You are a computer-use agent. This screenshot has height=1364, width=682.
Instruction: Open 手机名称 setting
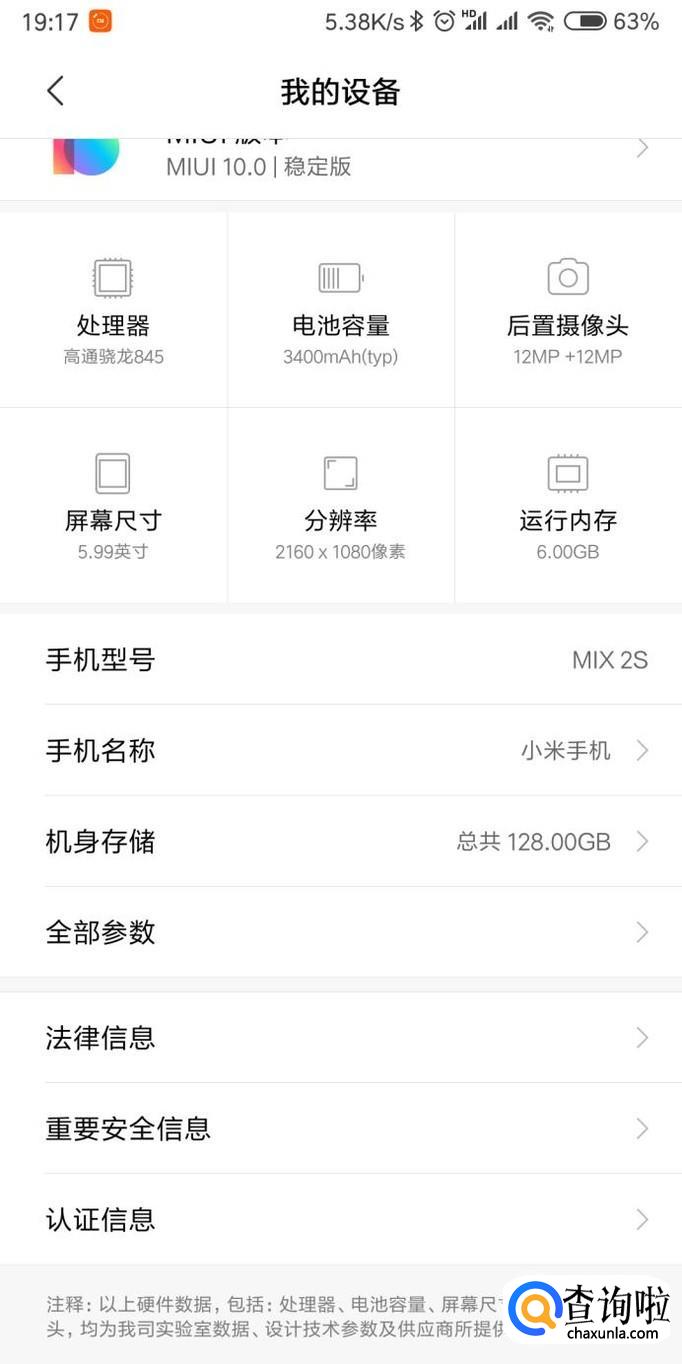point(340,750)
